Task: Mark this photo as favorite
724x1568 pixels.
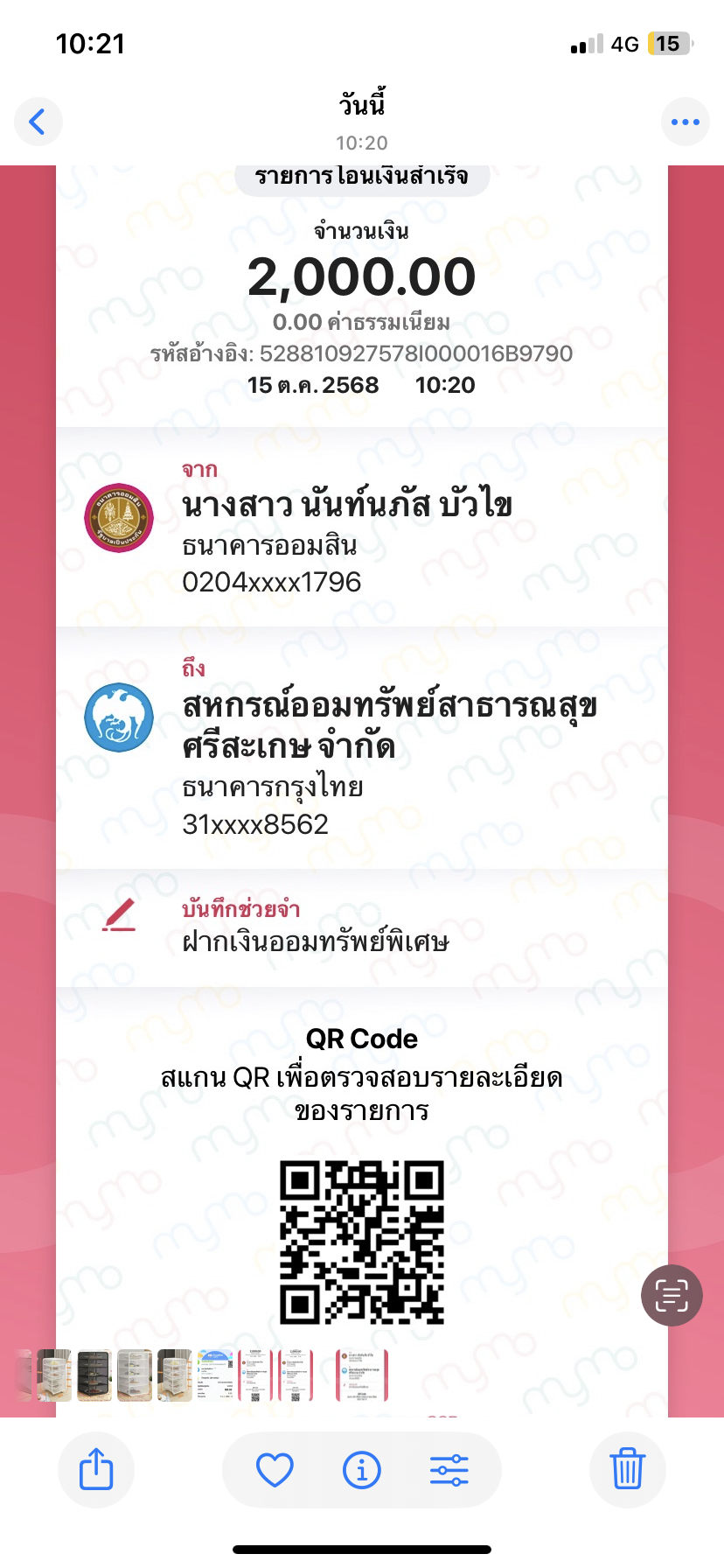Action: 275,1469
